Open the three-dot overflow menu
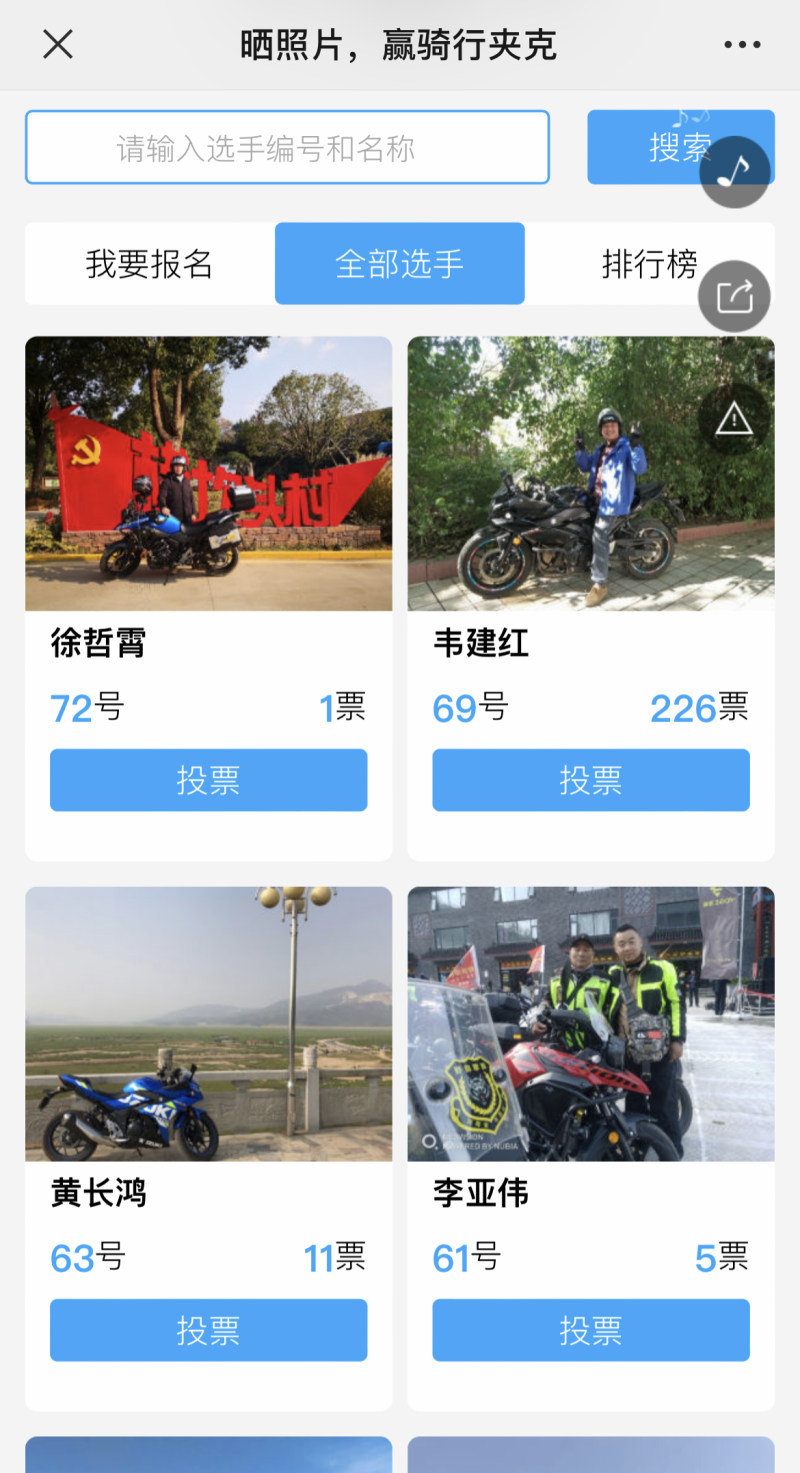Image resolution: width=800 pixels, height=1473 pixels. coord(742,45)
